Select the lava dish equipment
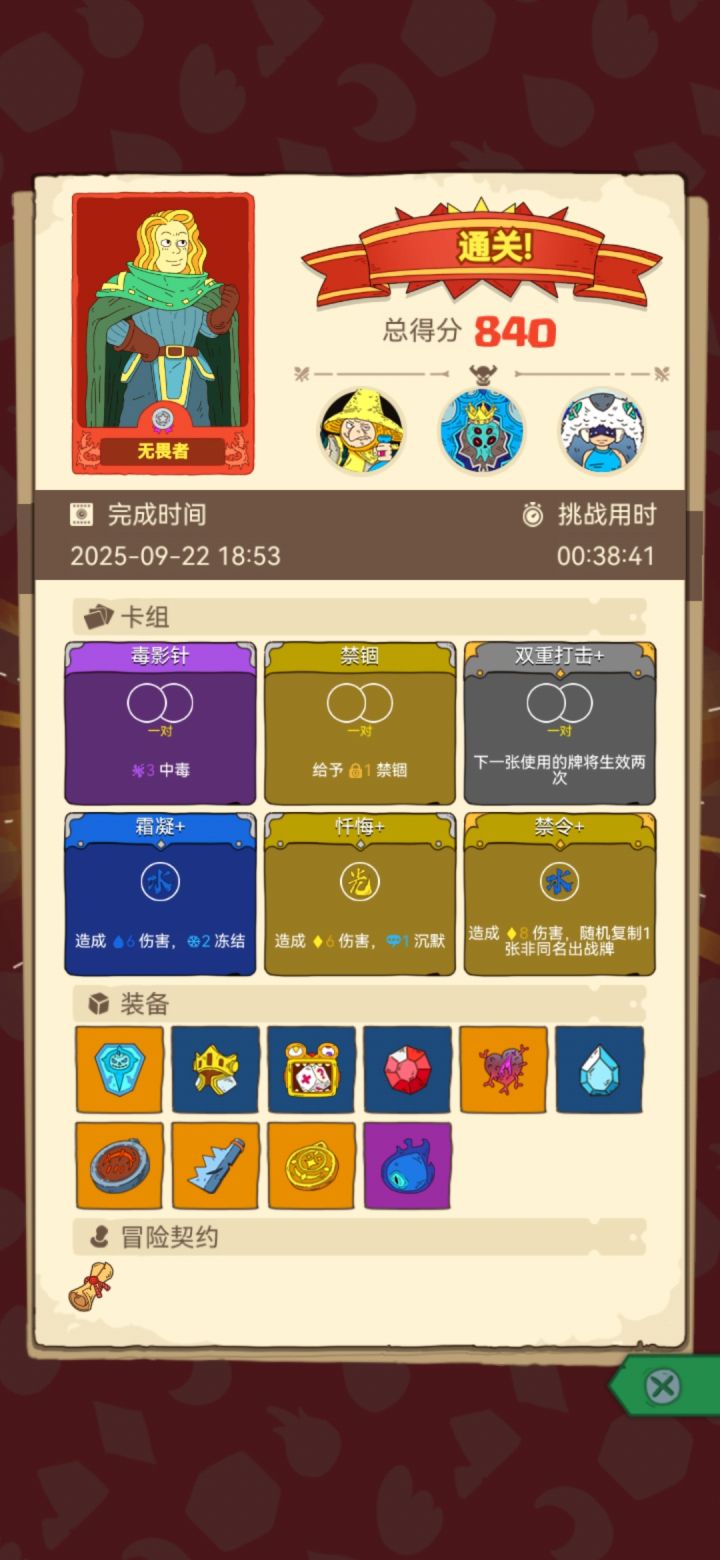720x1560 pixels. (x=119, y=1165)
